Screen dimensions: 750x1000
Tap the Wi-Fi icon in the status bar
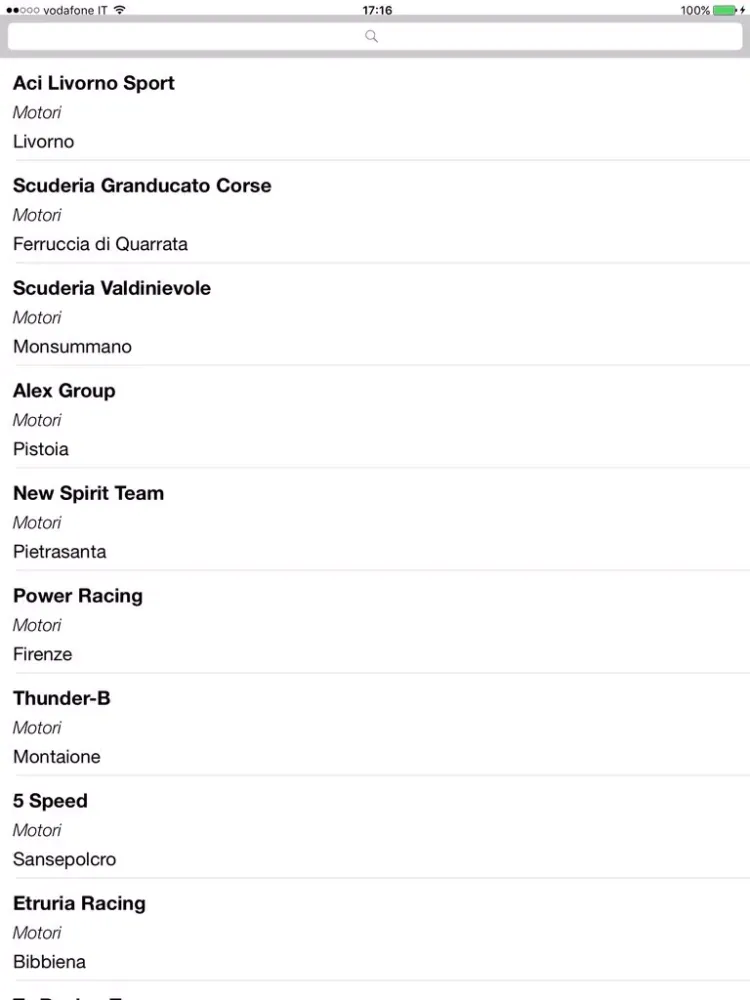[119, 10]
